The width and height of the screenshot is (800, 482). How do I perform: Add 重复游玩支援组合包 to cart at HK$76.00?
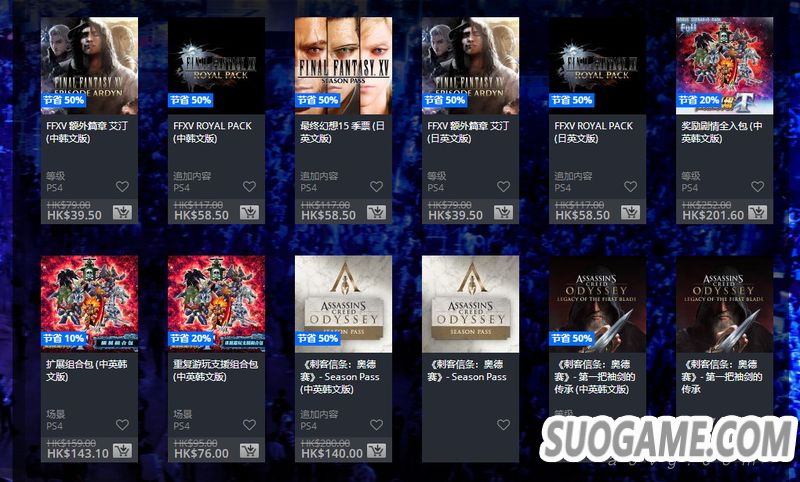249,451
